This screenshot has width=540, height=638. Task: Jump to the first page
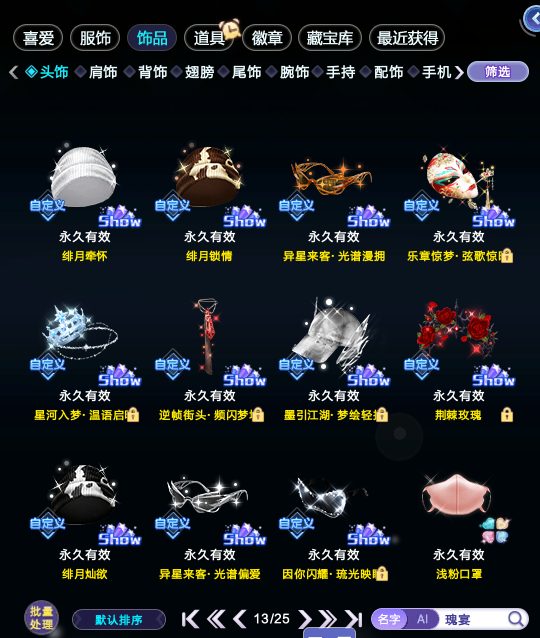coord(190,619)
